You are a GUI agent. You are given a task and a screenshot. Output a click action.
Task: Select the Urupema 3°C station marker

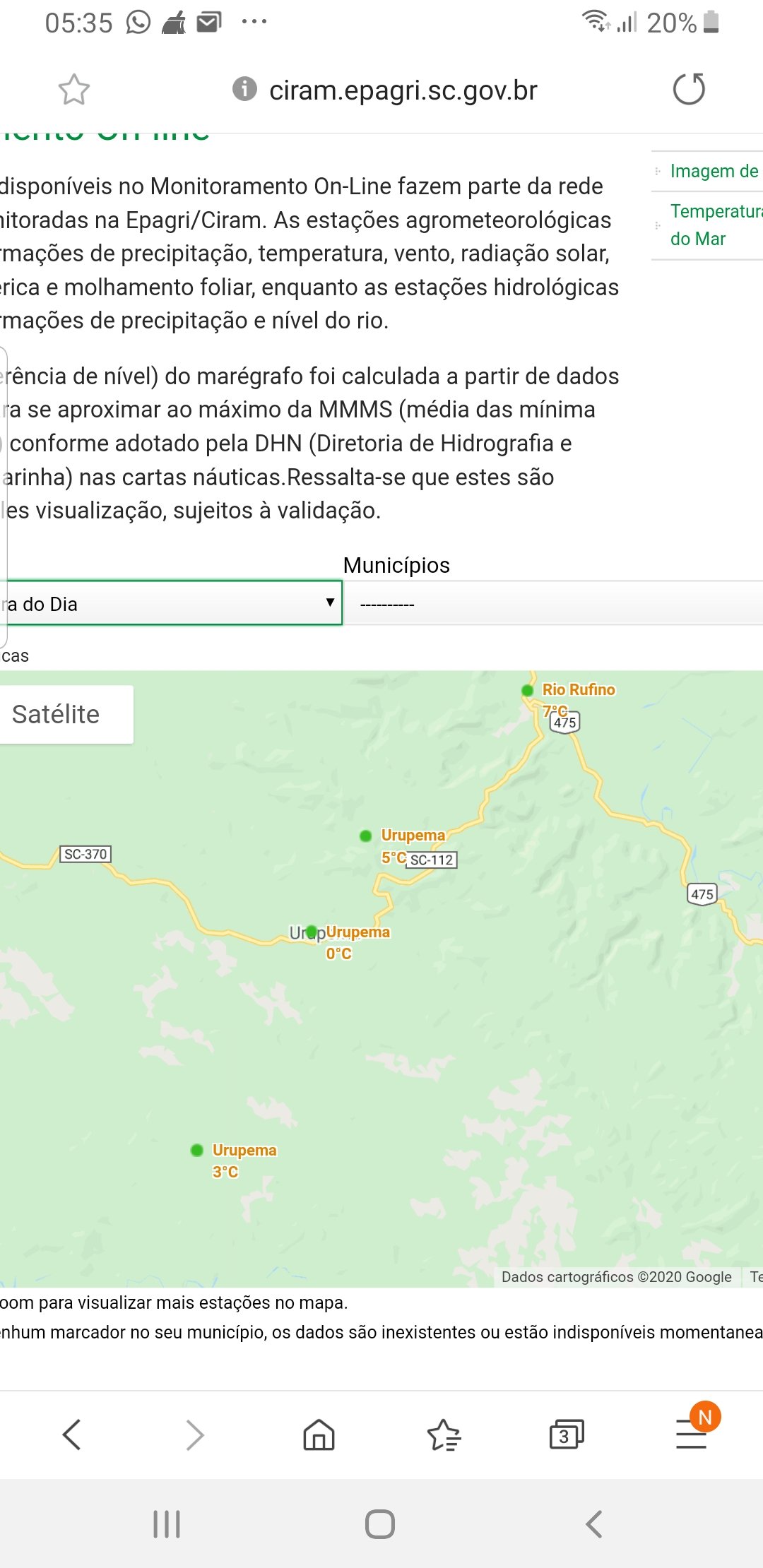click(197, 1150)
